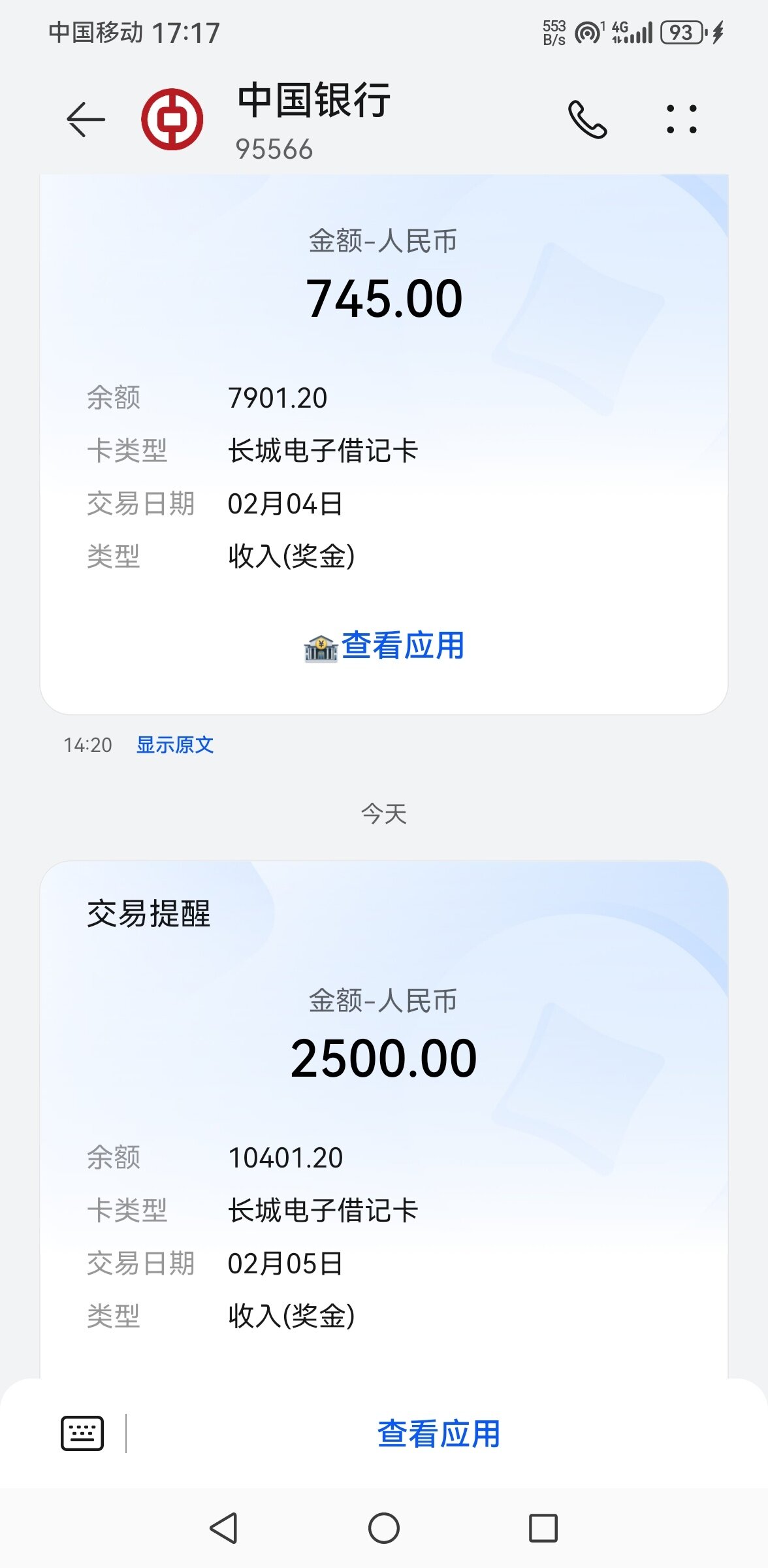
Task: Go back from the 中国银行 conversation
Action: tap(86, 119)
